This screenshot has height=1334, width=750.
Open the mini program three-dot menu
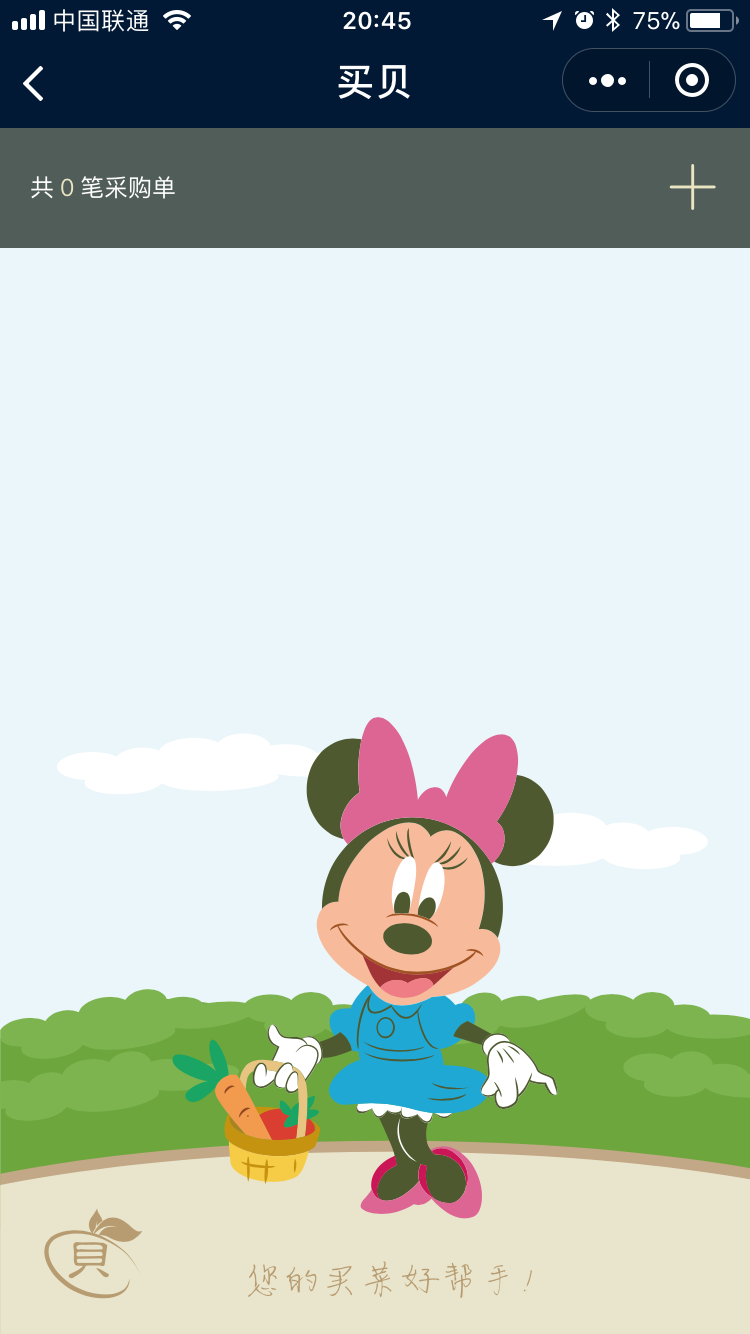(x=607, y=81)
